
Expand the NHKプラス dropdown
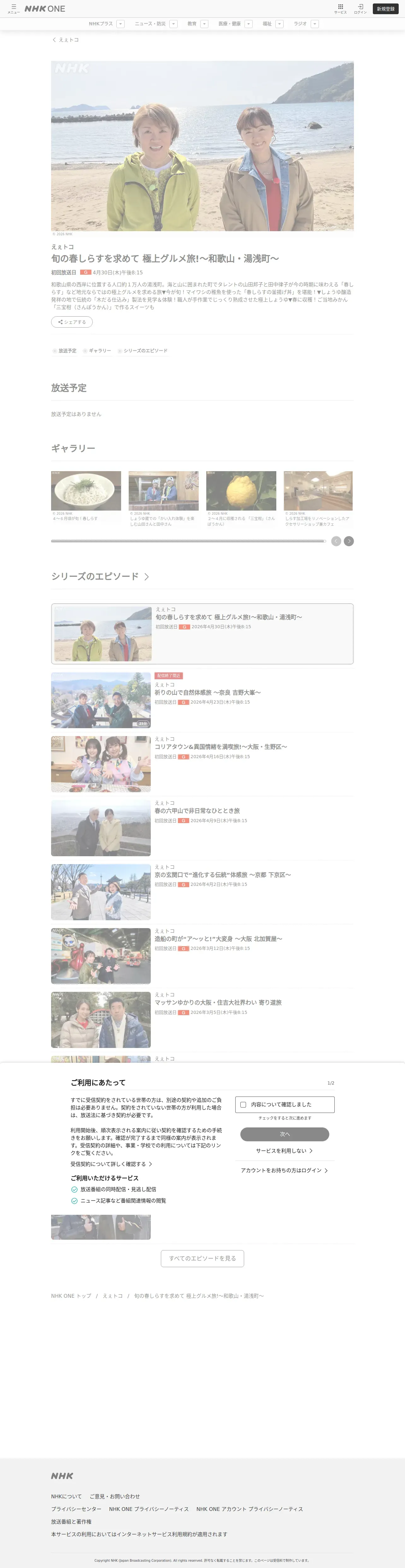120,24
